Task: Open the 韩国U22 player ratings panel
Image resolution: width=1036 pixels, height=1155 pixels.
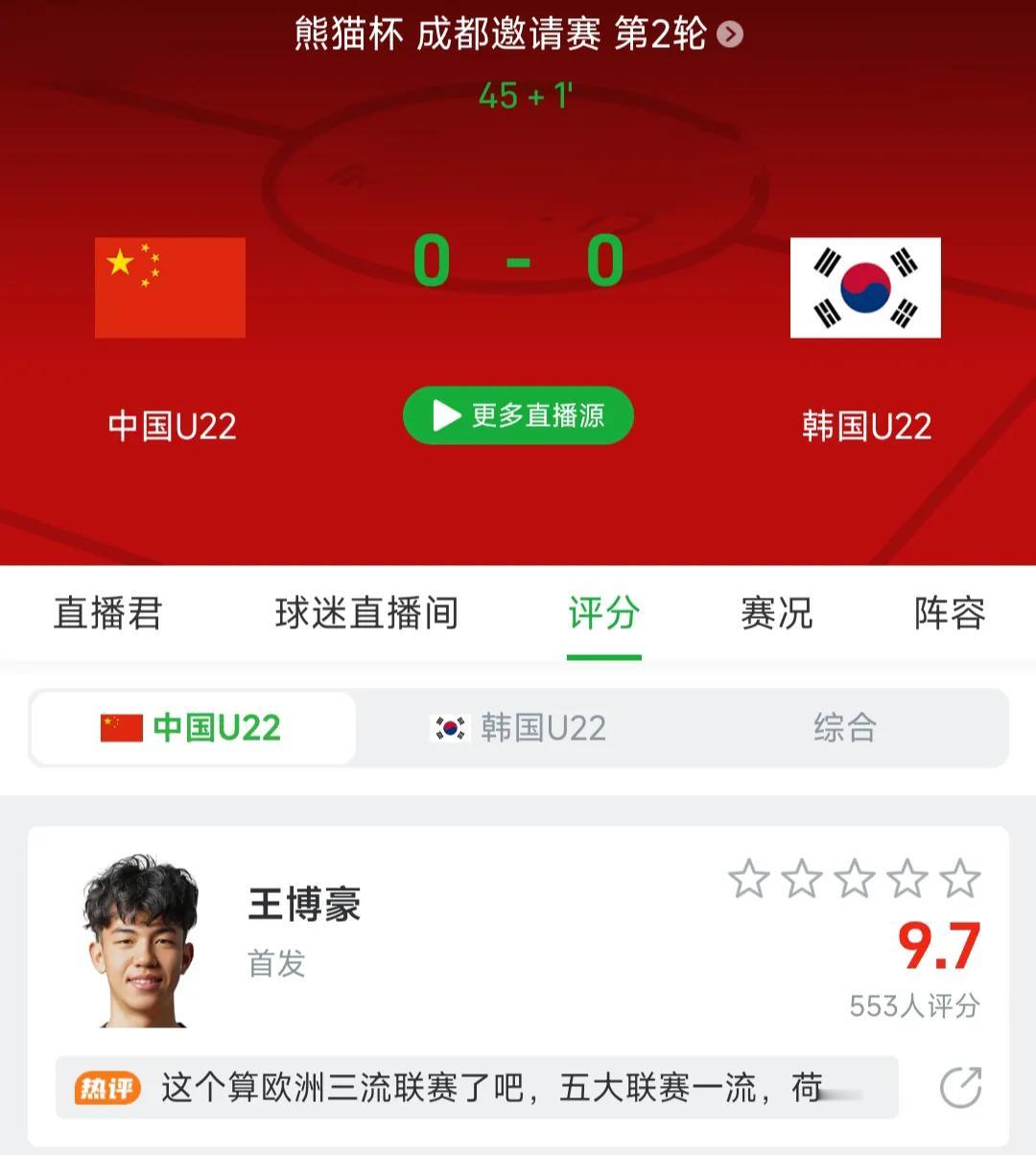Action: click(x=541, y=727)
